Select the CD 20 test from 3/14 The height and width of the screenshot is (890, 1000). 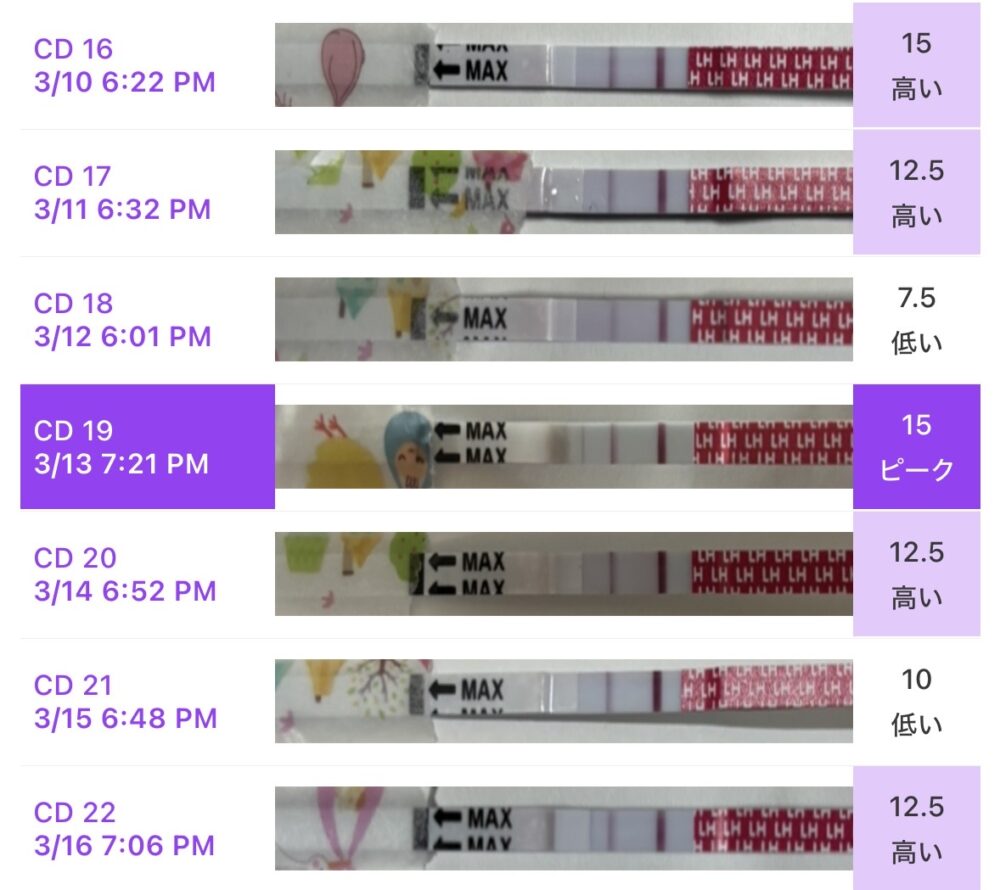(125, 574)
